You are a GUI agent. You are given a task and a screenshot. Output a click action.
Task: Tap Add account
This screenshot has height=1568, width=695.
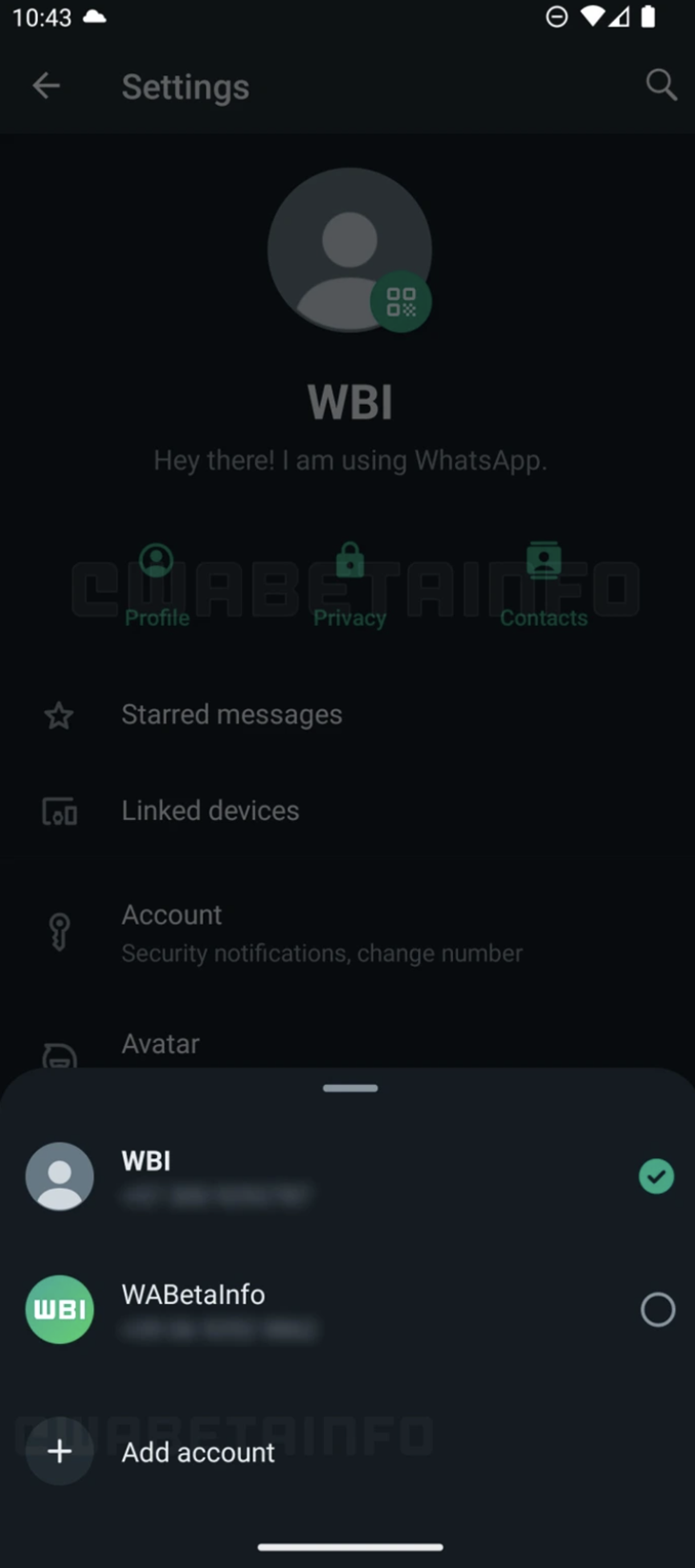198,1452
